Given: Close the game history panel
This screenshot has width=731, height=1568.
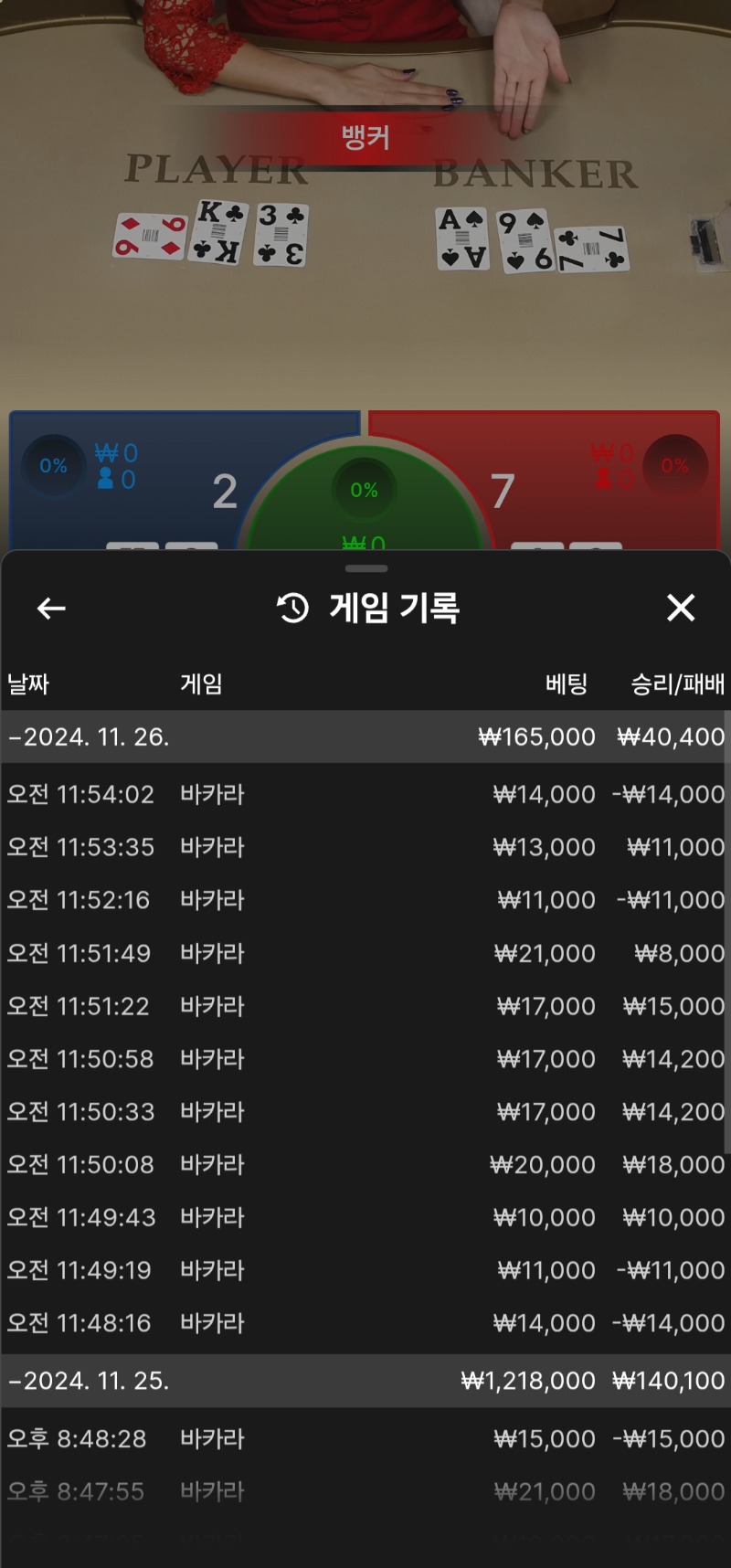Looking at the screenshot, I should click(x=681, y=608).
